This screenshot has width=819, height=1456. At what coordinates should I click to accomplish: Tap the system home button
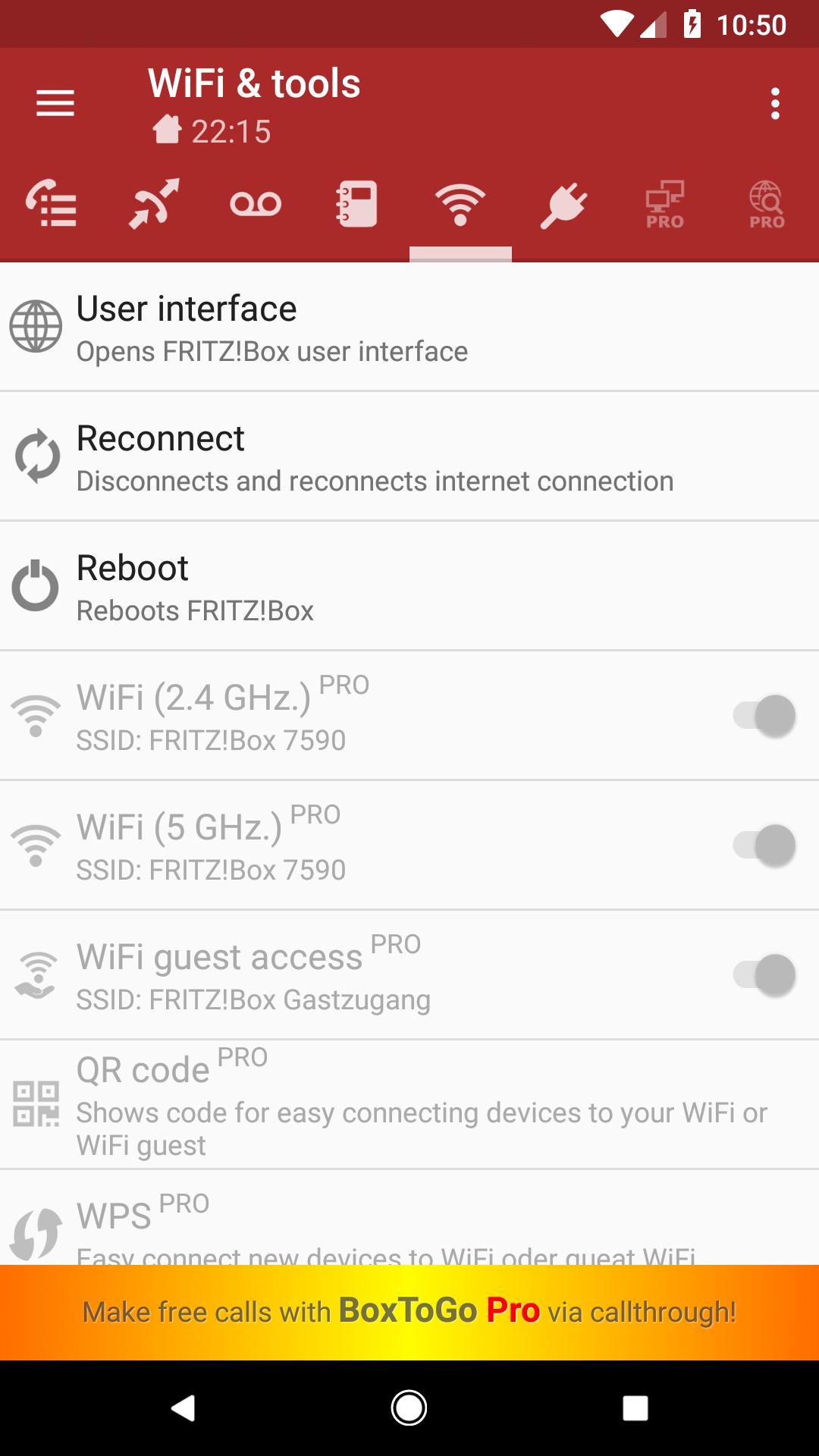click(409, 1408)
